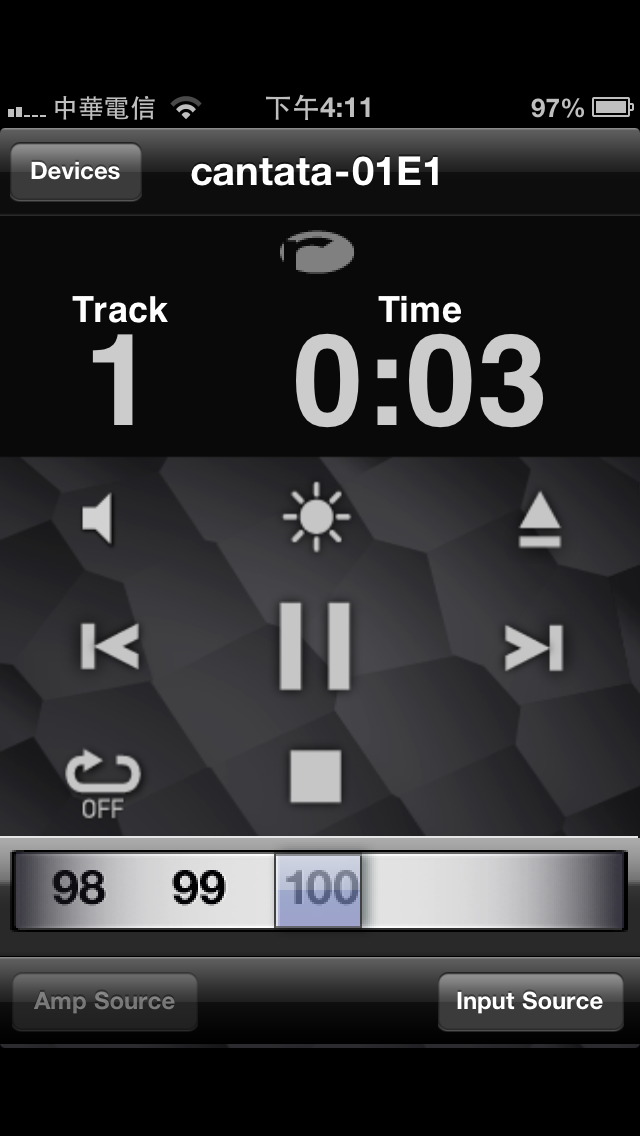Image resolution: width=640 pixels, height=1136 pixels.
Task: Open the Devices list
Action: pos(75,171)
